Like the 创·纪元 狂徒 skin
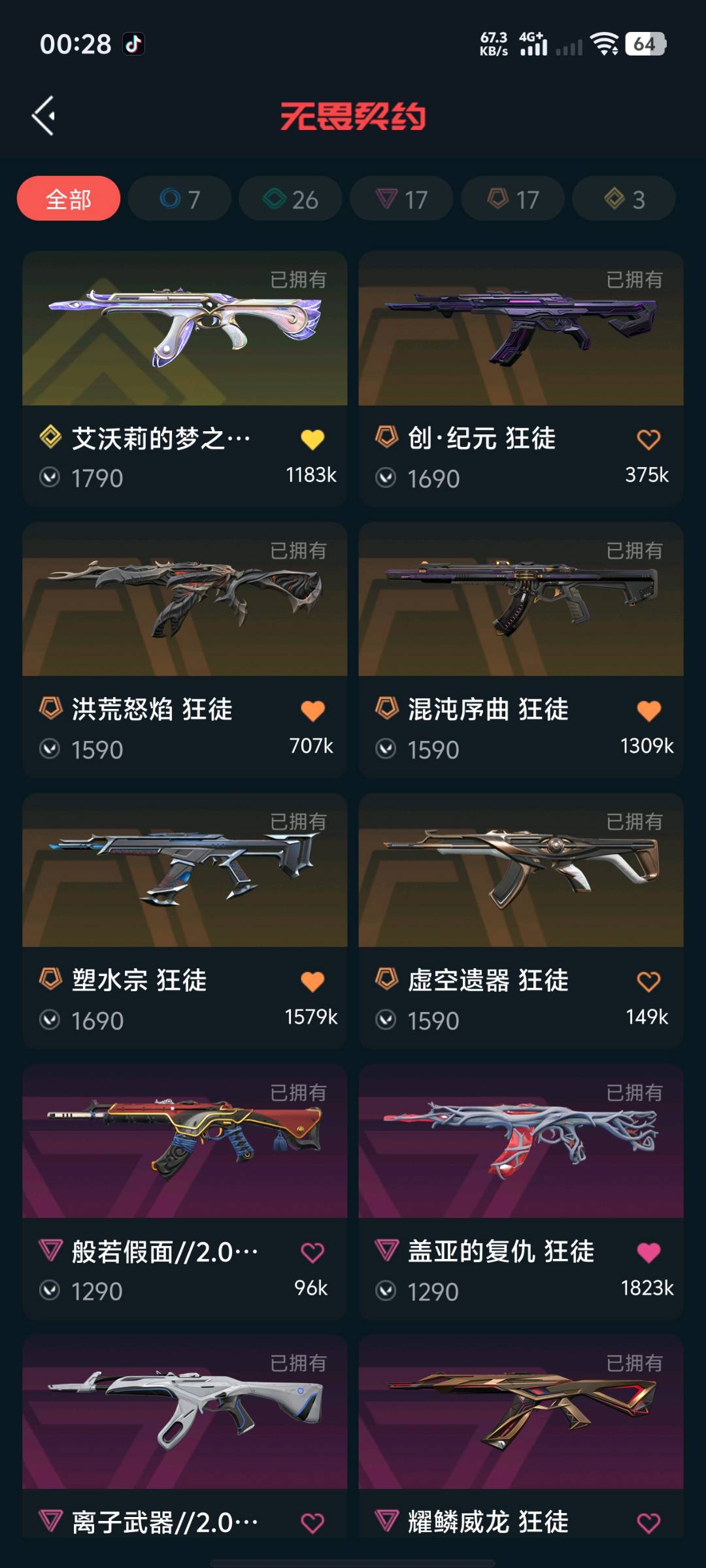The image size is (706, 1568). tap(648, 440)
